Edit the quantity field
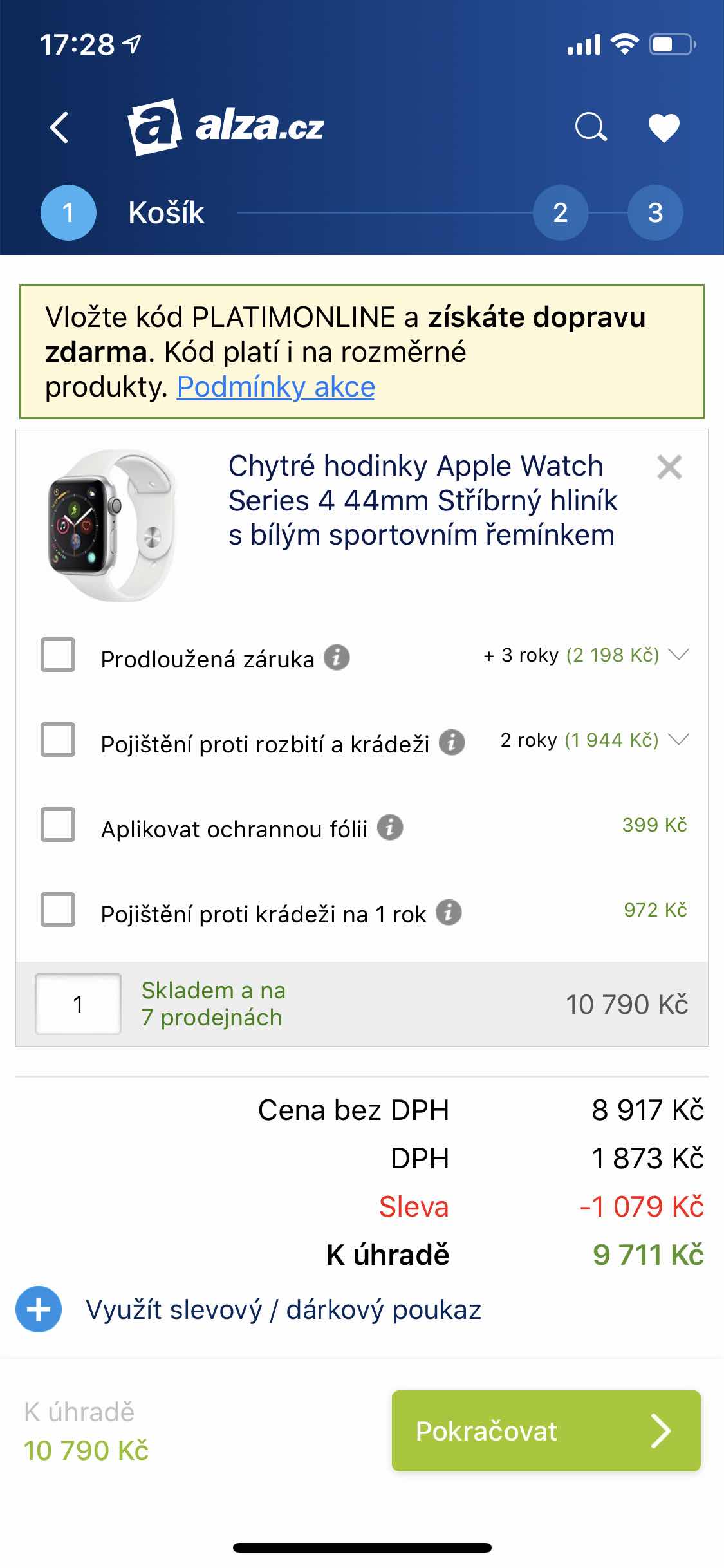The image size is (724, 1568). [x=78, y=1004]
